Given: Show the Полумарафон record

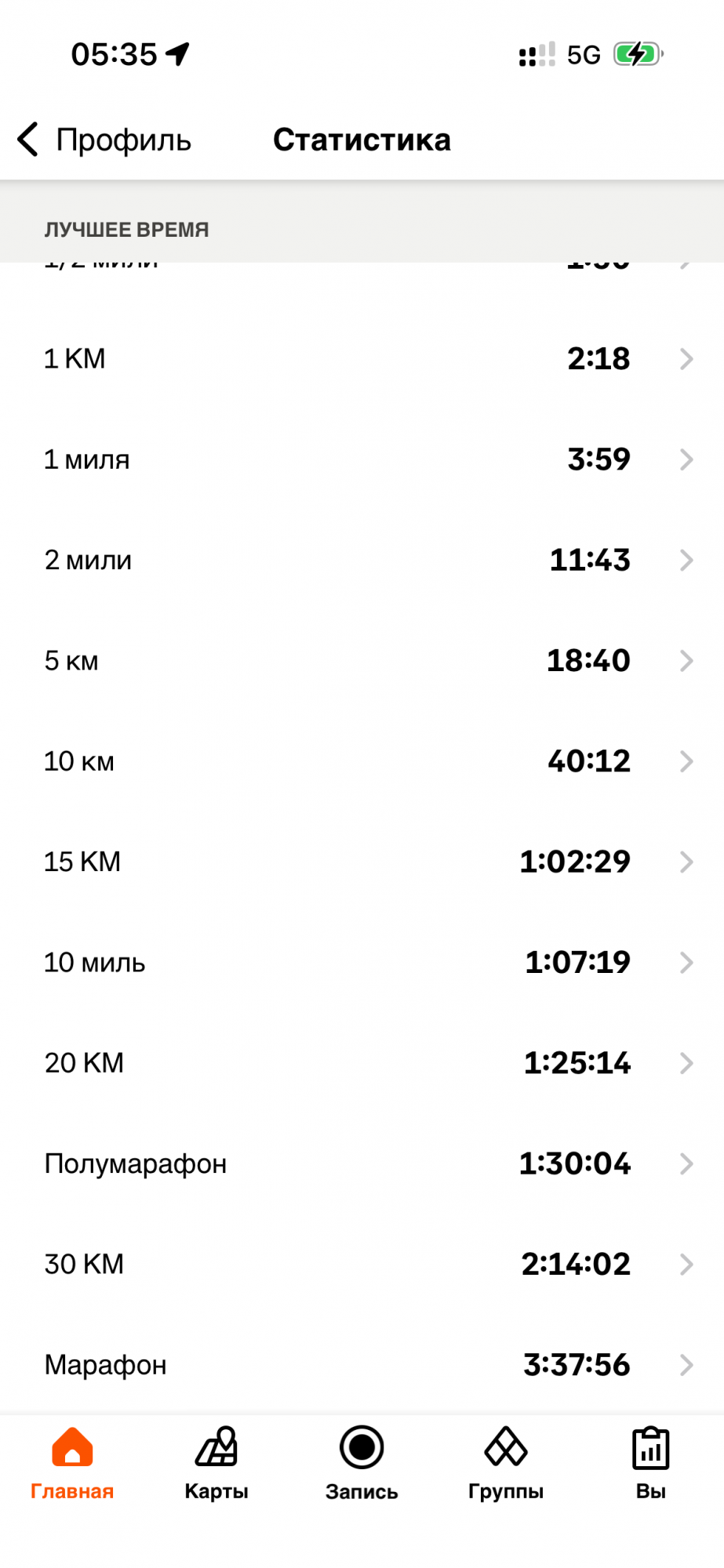Looking at the screenshot, I should [362, 1163].
